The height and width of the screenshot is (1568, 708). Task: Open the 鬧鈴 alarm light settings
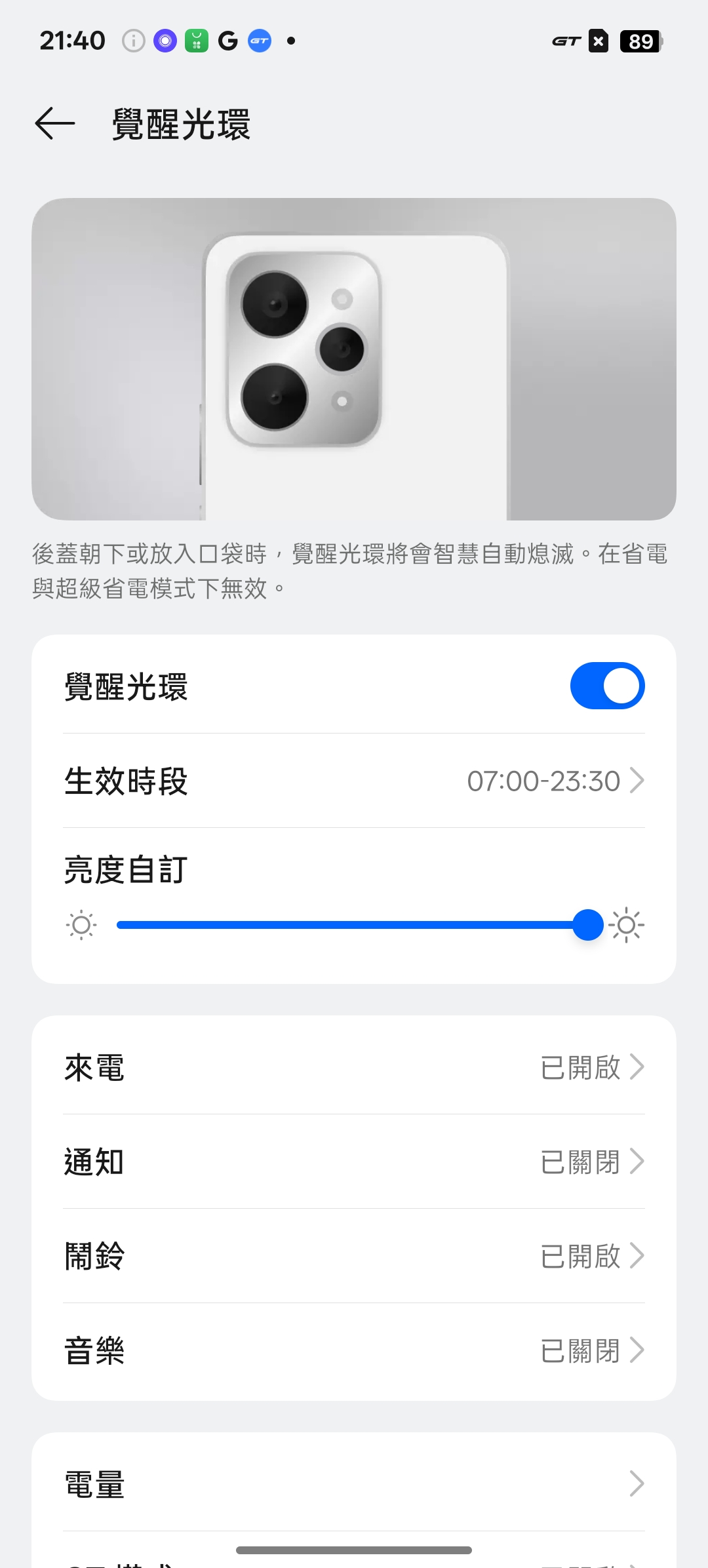354,1256
